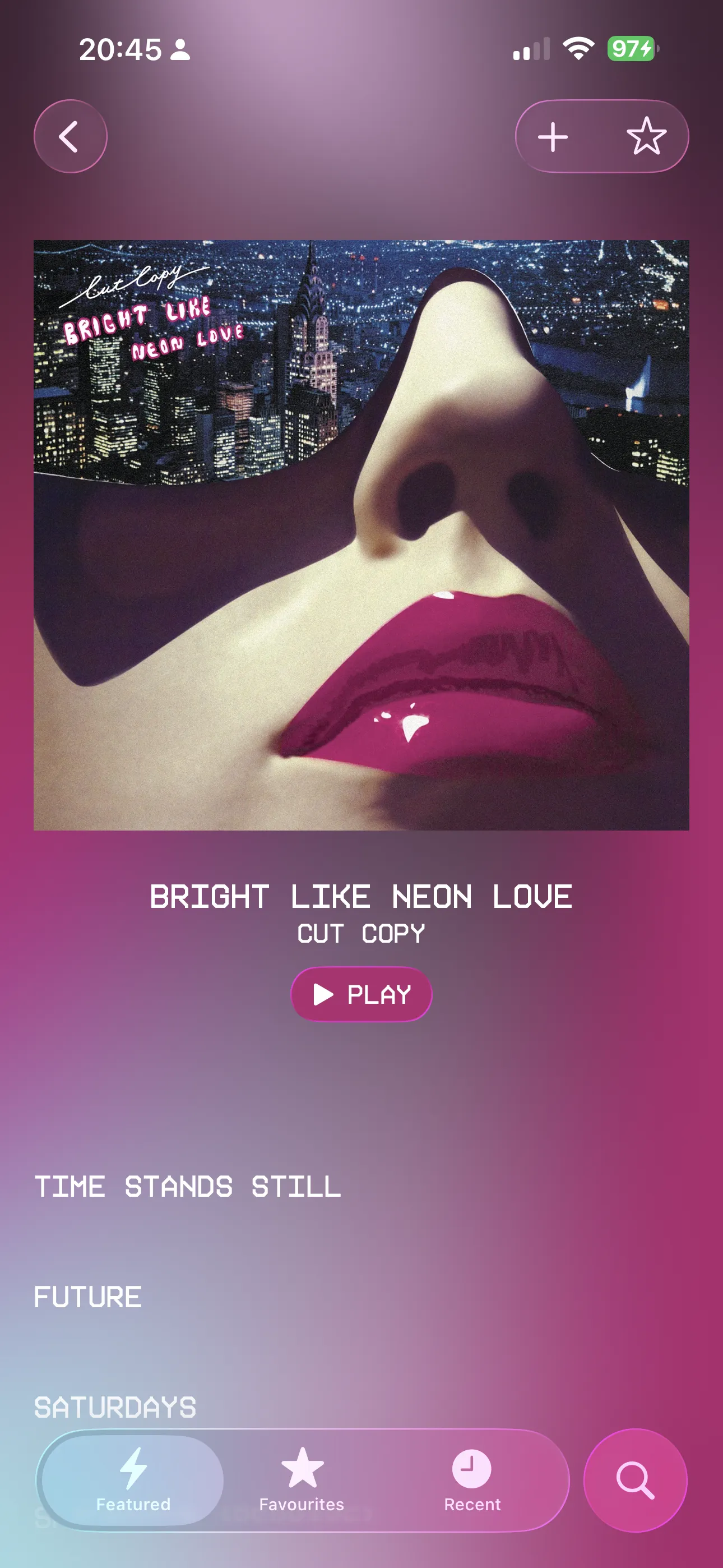The height and width of the screenshot is (1568, 723).
Task: Go back using the back arrow
Action: pyautogui.click(x=70, y=136)
